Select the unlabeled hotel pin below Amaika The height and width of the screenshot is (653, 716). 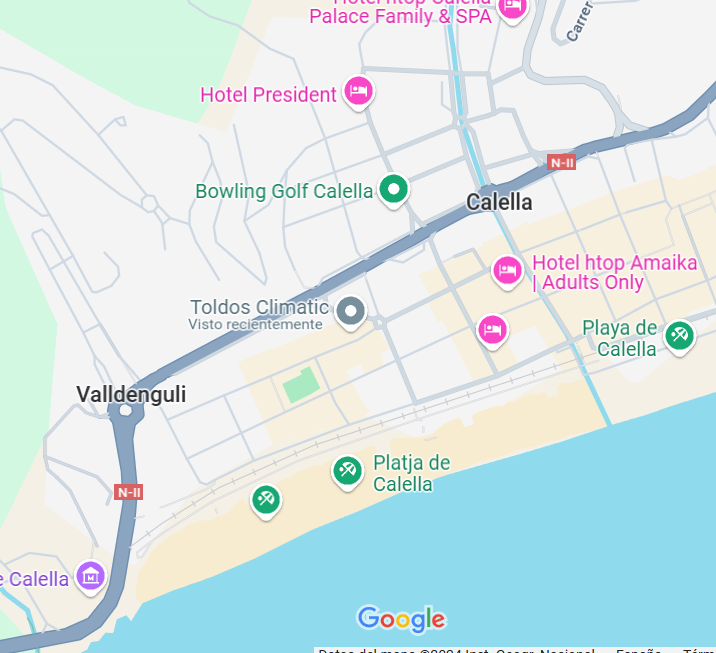[491, 328]
